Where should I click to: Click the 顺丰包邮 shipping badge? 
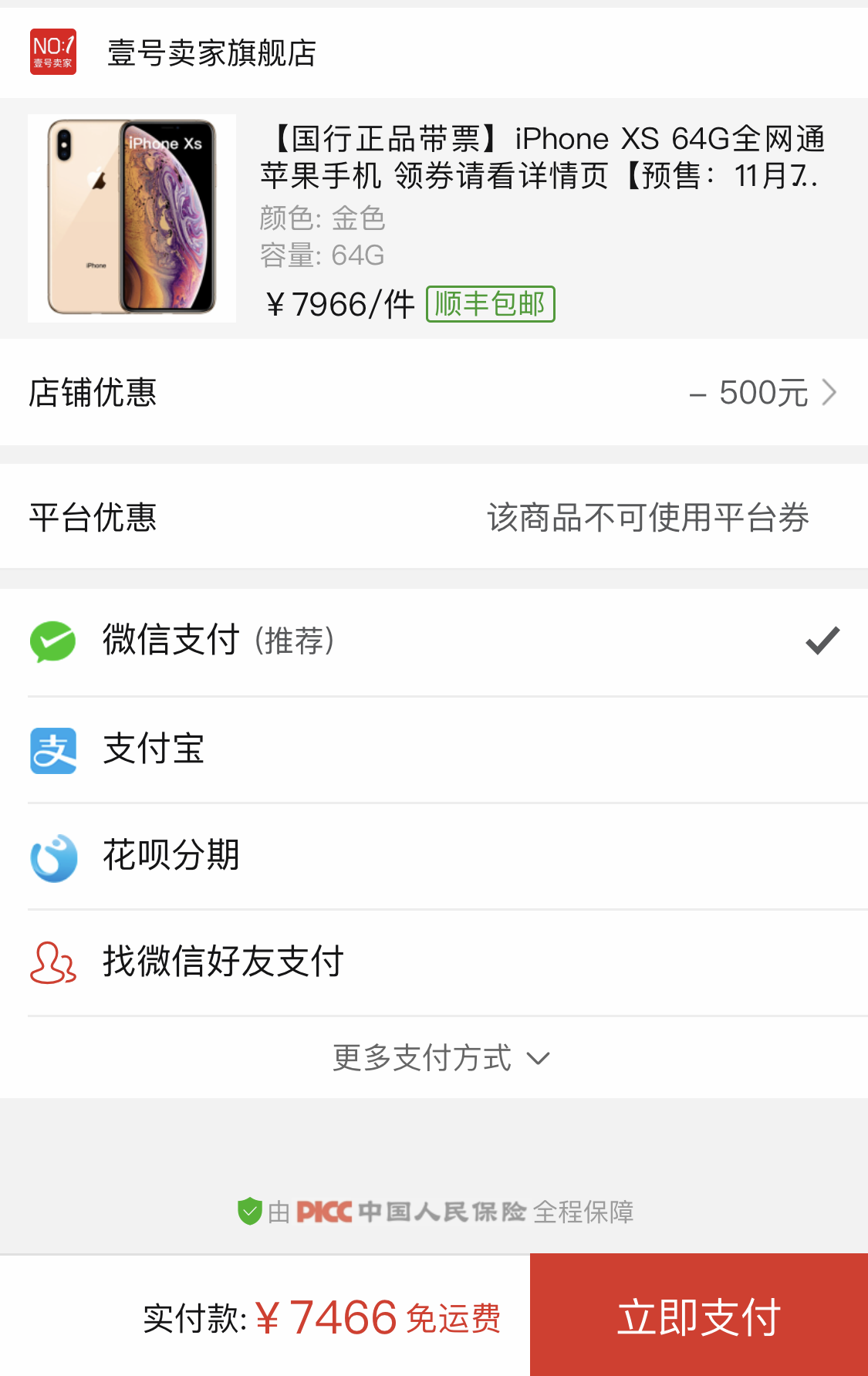(490, 303)
